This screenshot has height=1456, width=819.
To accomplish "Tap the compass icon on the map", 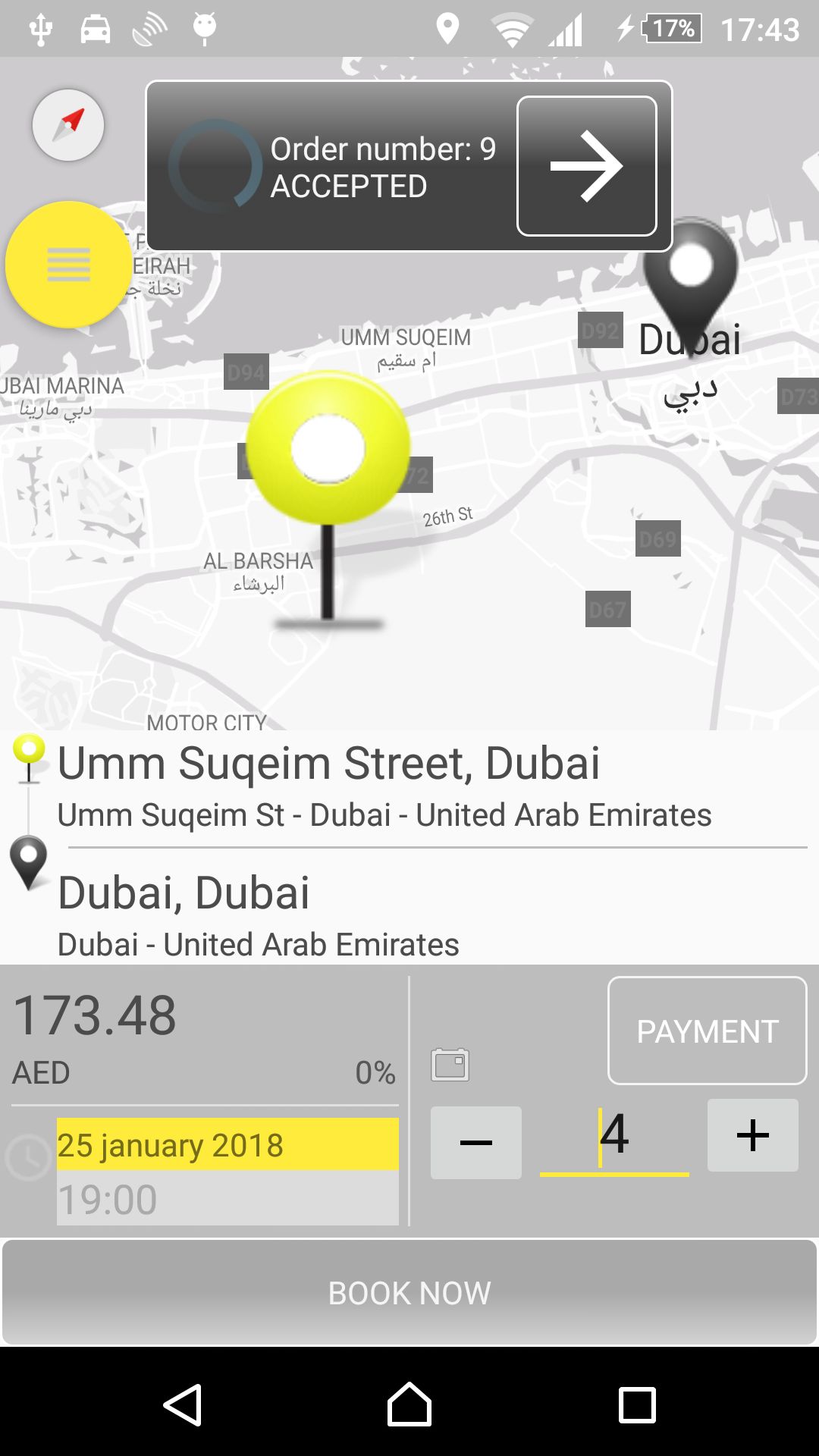I will click(68, 125).
